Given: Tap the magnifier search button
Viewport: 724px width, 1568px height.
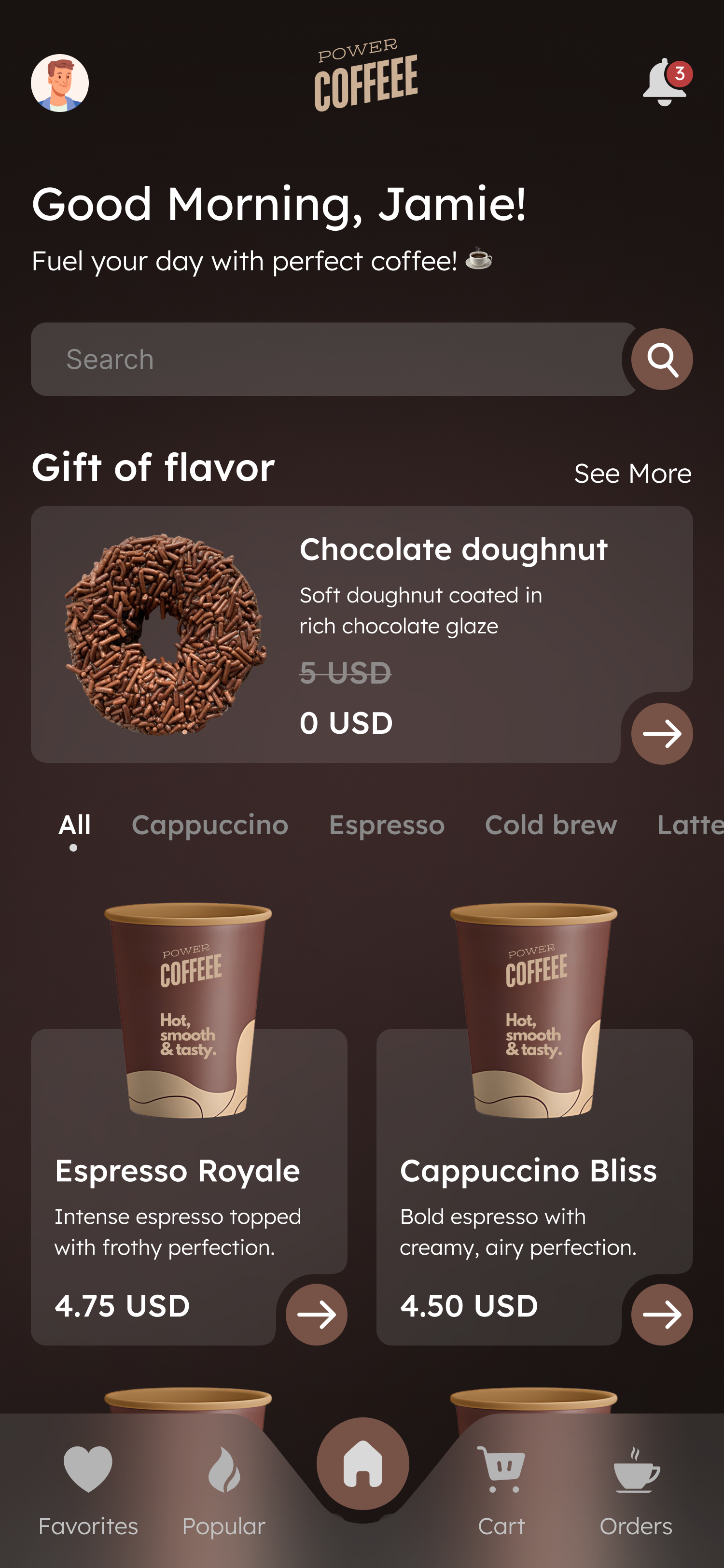Looking at the screenshot, I should click(x=661, y=359).
